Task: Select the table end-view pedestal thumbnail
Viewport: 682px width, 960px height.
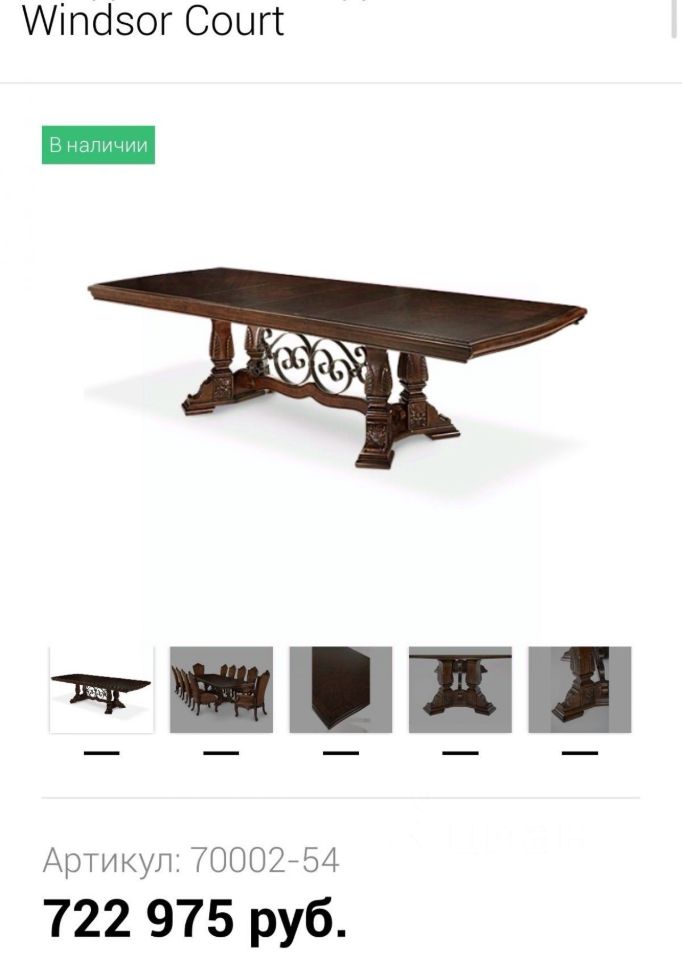Action: [460, 690]
